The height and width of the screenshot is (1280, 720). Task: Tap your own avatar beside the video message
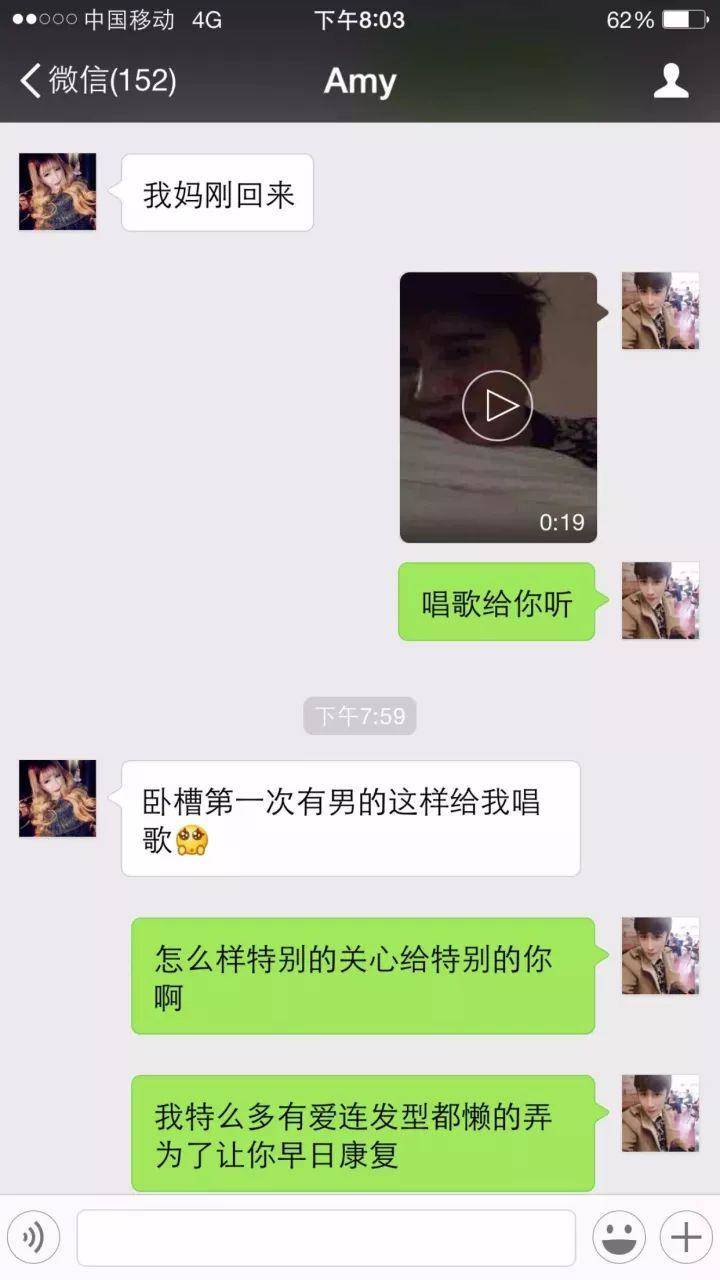tap(660, 310)
